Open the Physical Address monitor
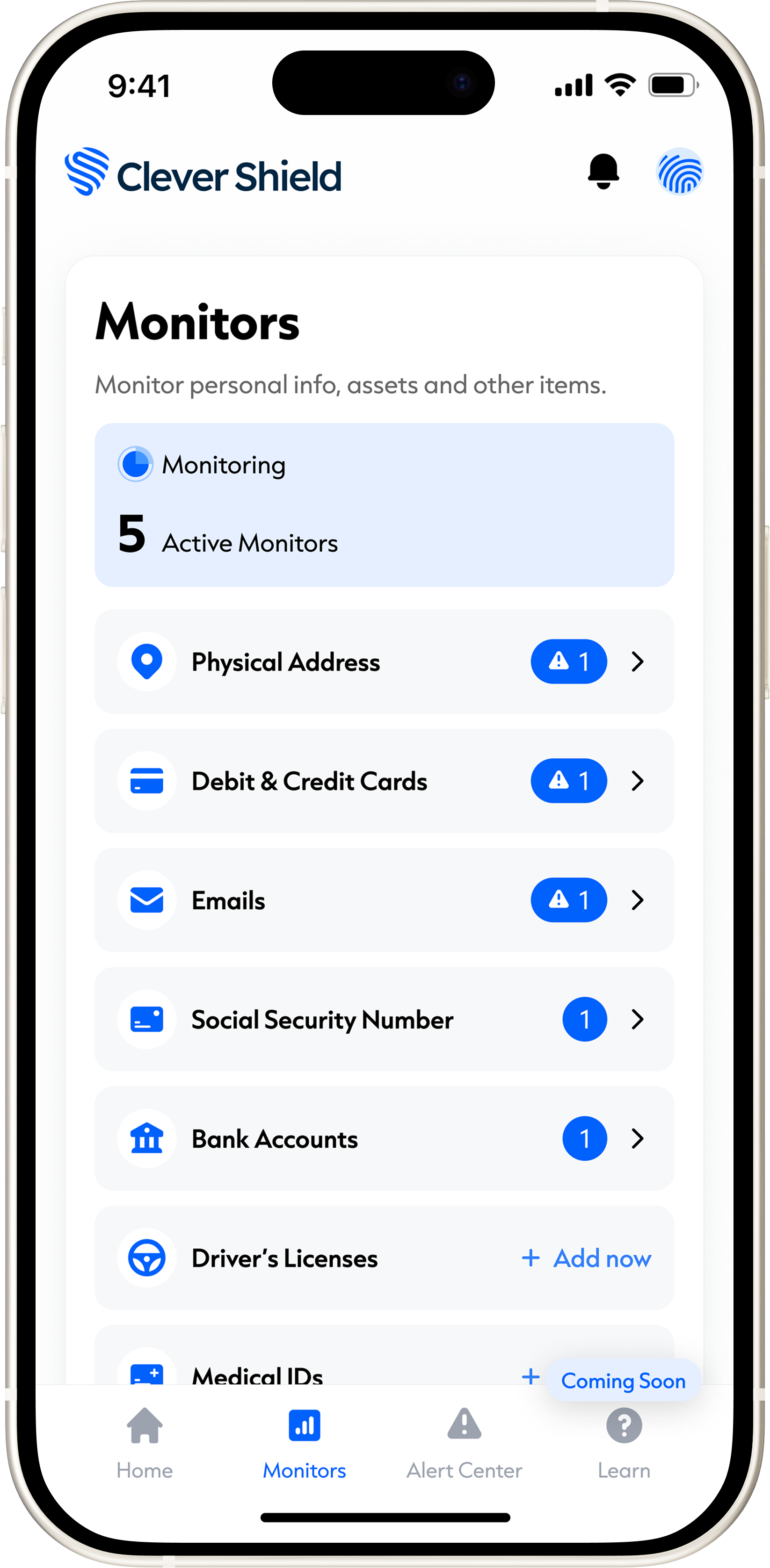The image size is (770, 1568). click(384, 662)
